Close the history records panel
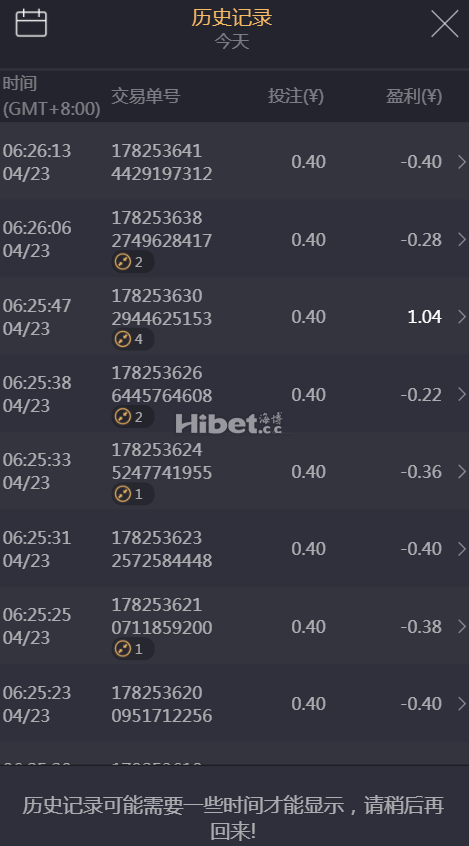 (x=445, y=24)
